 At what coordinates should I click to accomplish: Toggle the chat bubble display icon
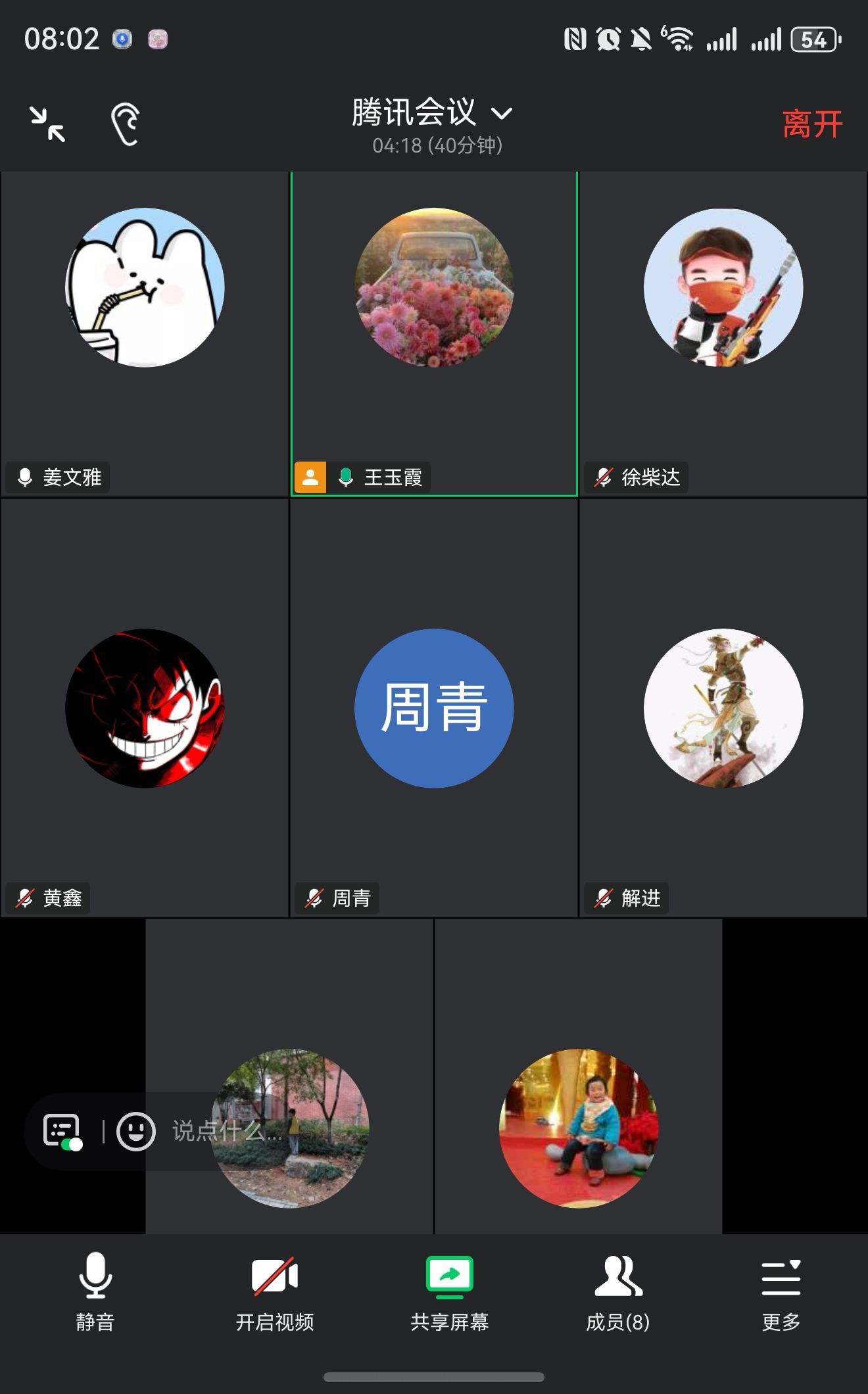click(62, 1131)
